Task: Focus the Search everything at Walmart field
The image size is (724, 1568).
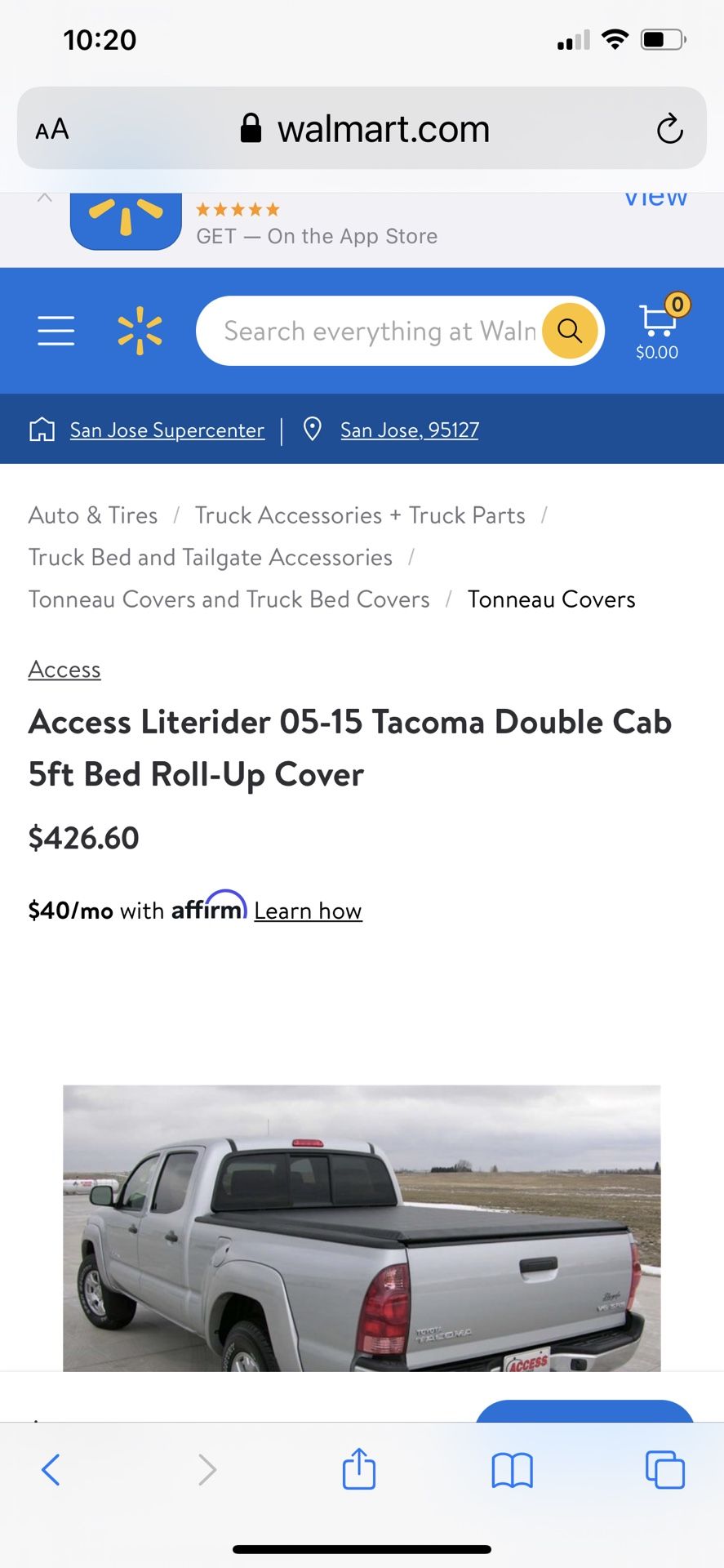Action: 380,331
